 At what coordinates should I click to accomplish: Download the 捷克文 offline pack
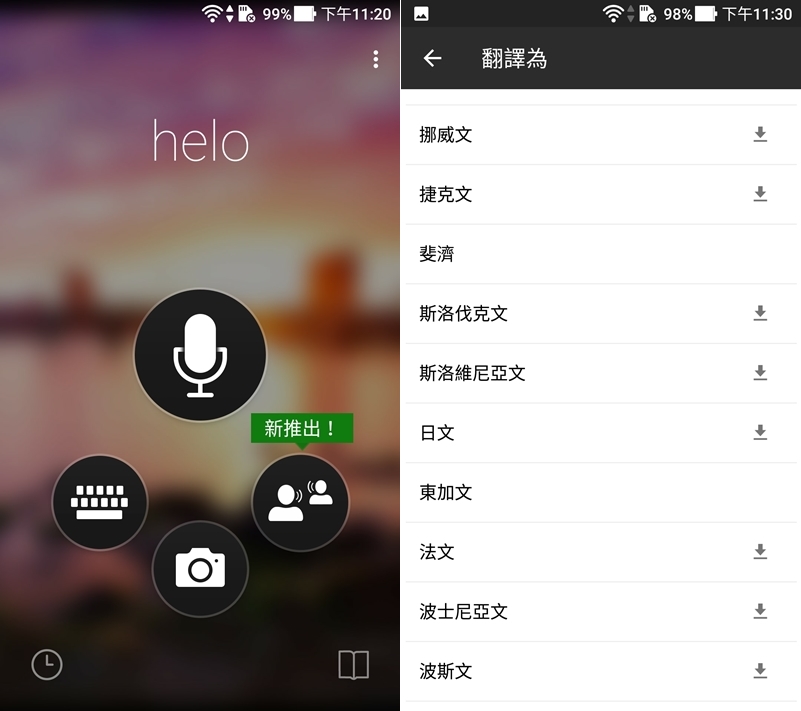click(760, 194)
